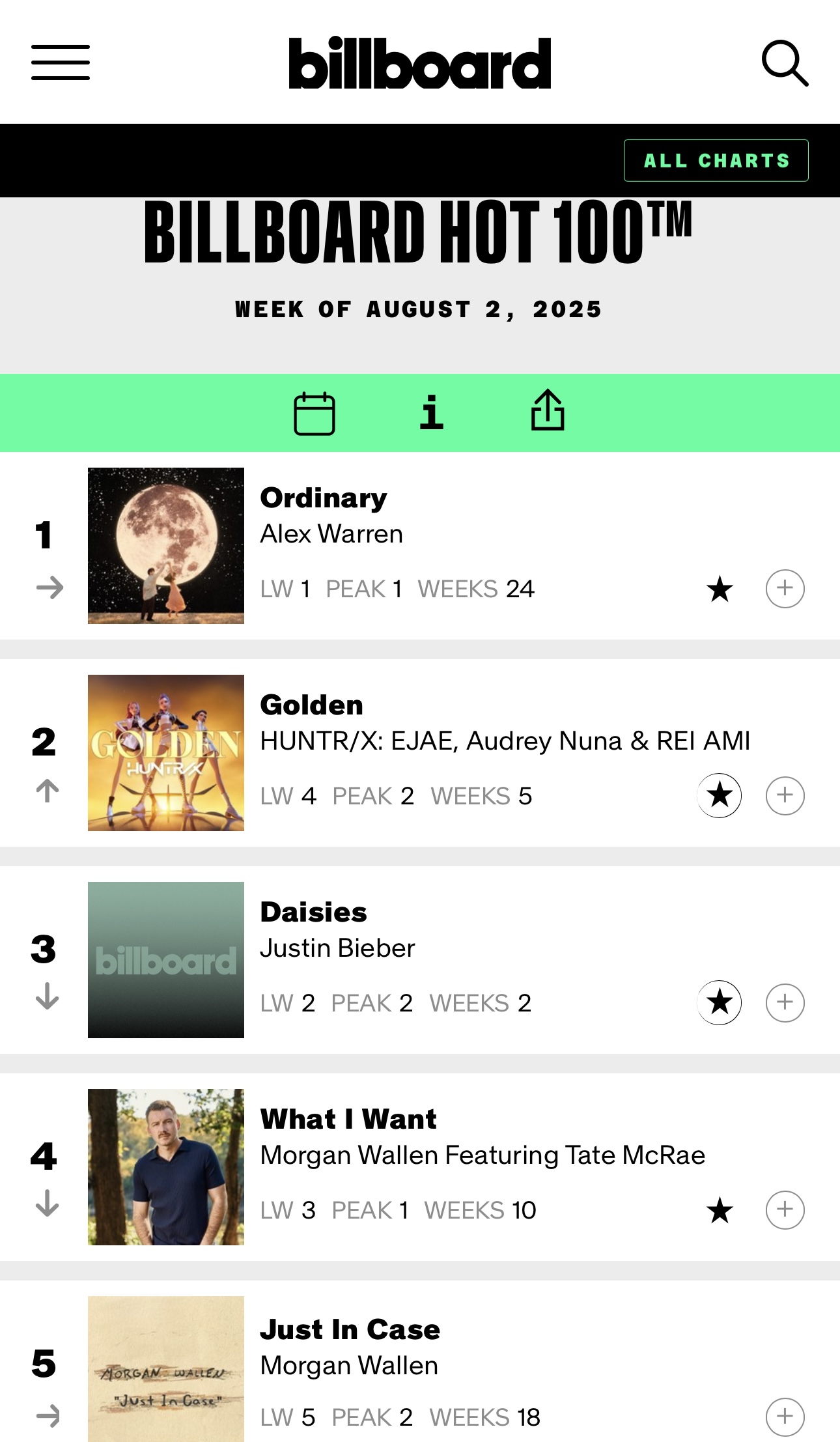Viewport: 840px width, 1442px height.
Task: Expand details for What I Want
Action: click(785, 1209)
